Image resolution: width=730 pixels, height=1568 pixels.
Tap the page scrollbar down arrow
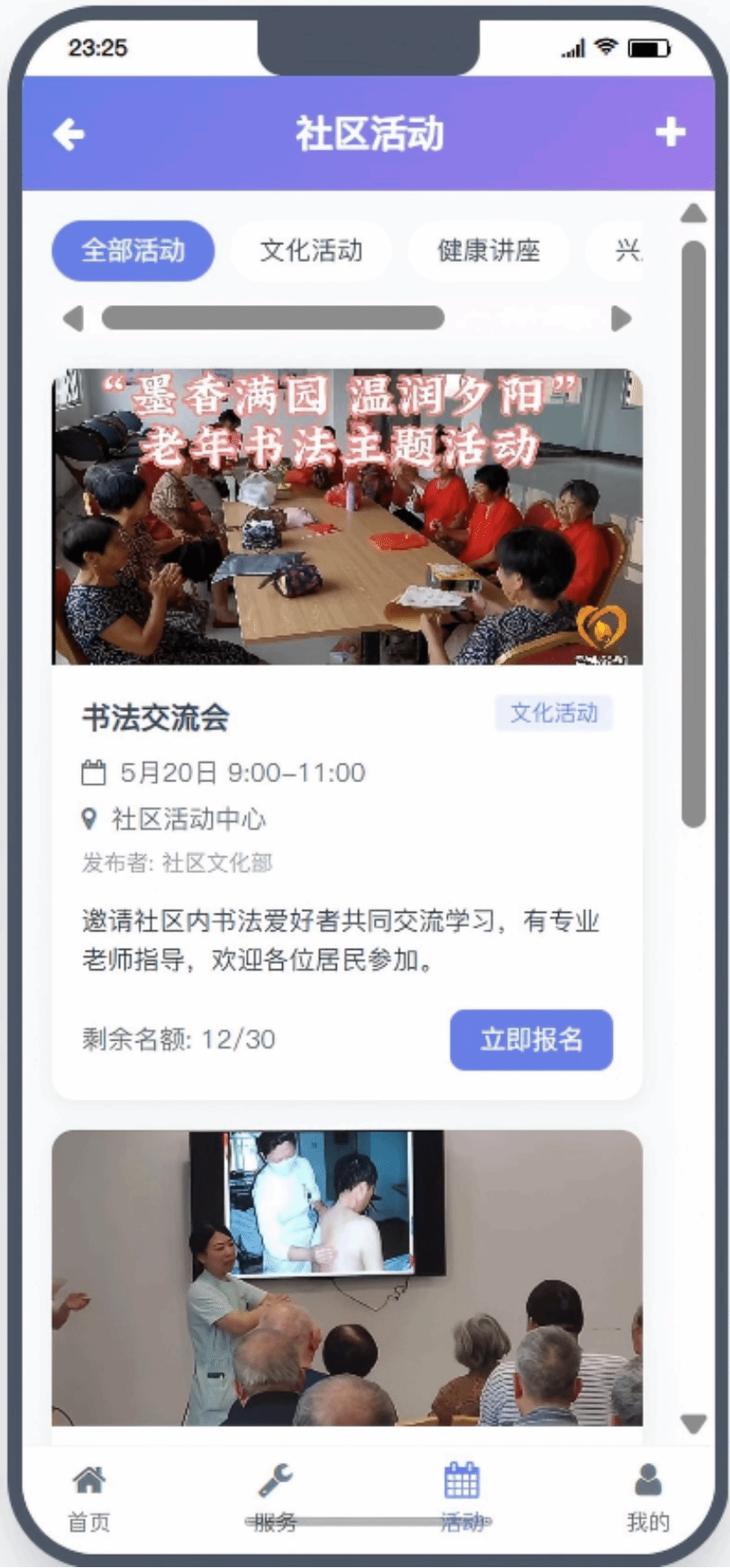coord(694,1422)
